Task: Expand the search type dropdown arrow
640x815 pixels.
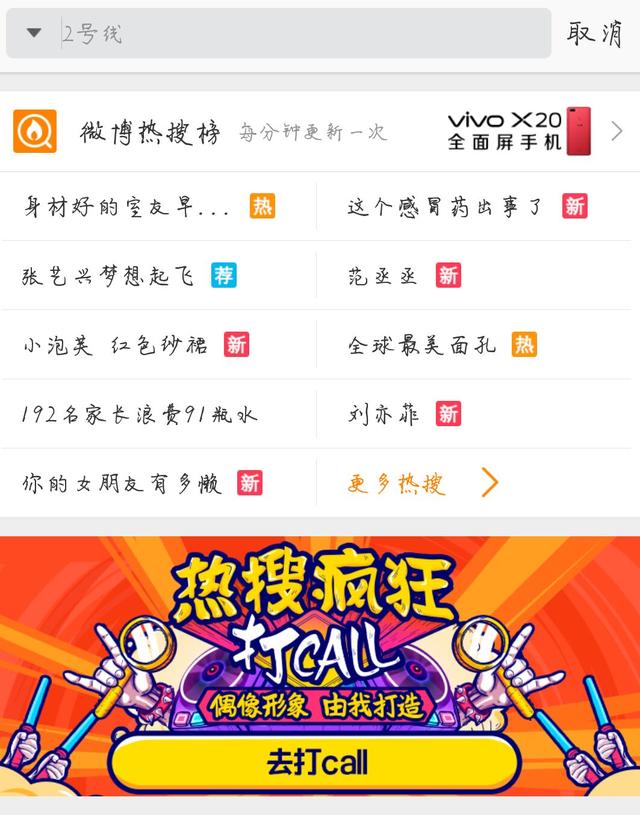Action: click(34, 33)
